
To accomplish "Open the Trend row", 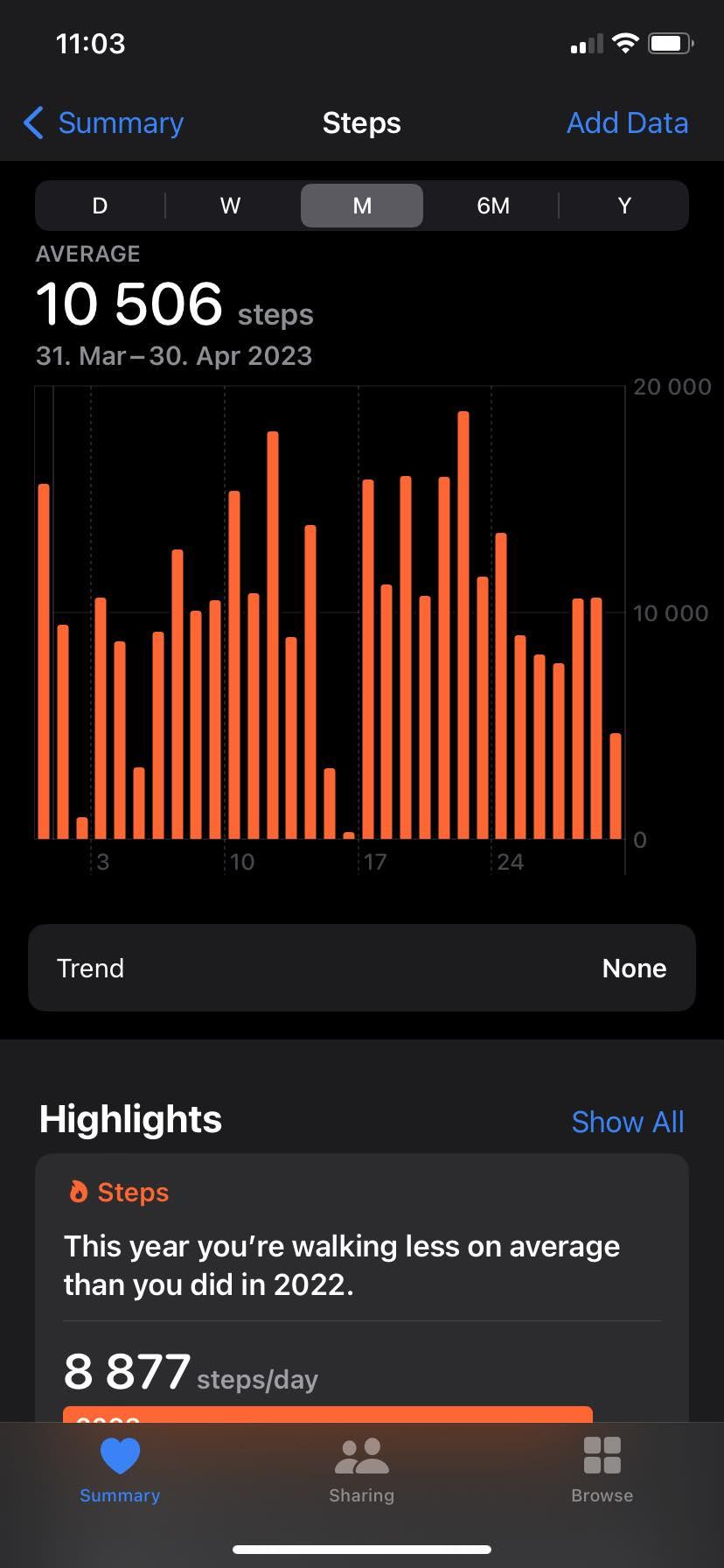I will pos(362,968).
